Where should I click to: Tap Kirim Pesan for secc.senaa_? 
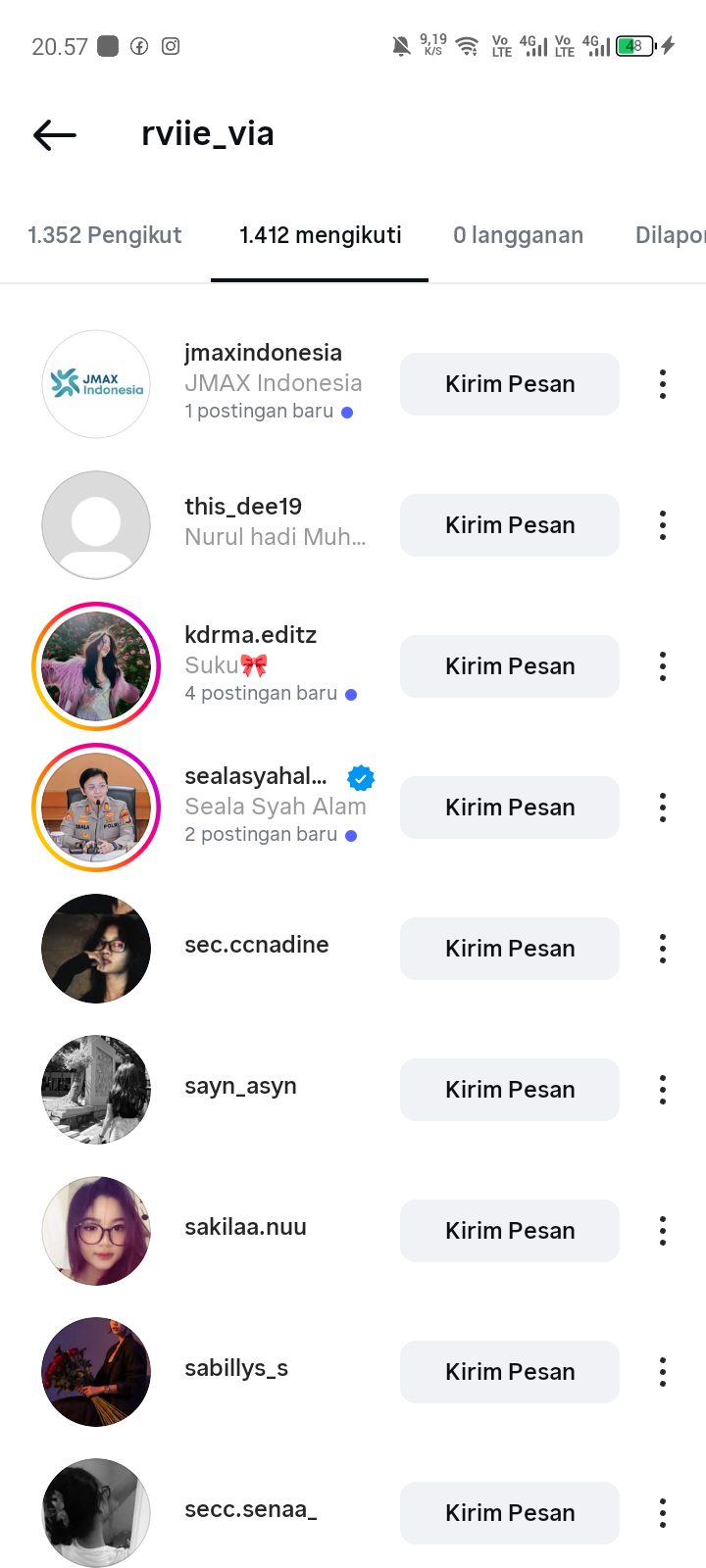tap(509, 1513)
